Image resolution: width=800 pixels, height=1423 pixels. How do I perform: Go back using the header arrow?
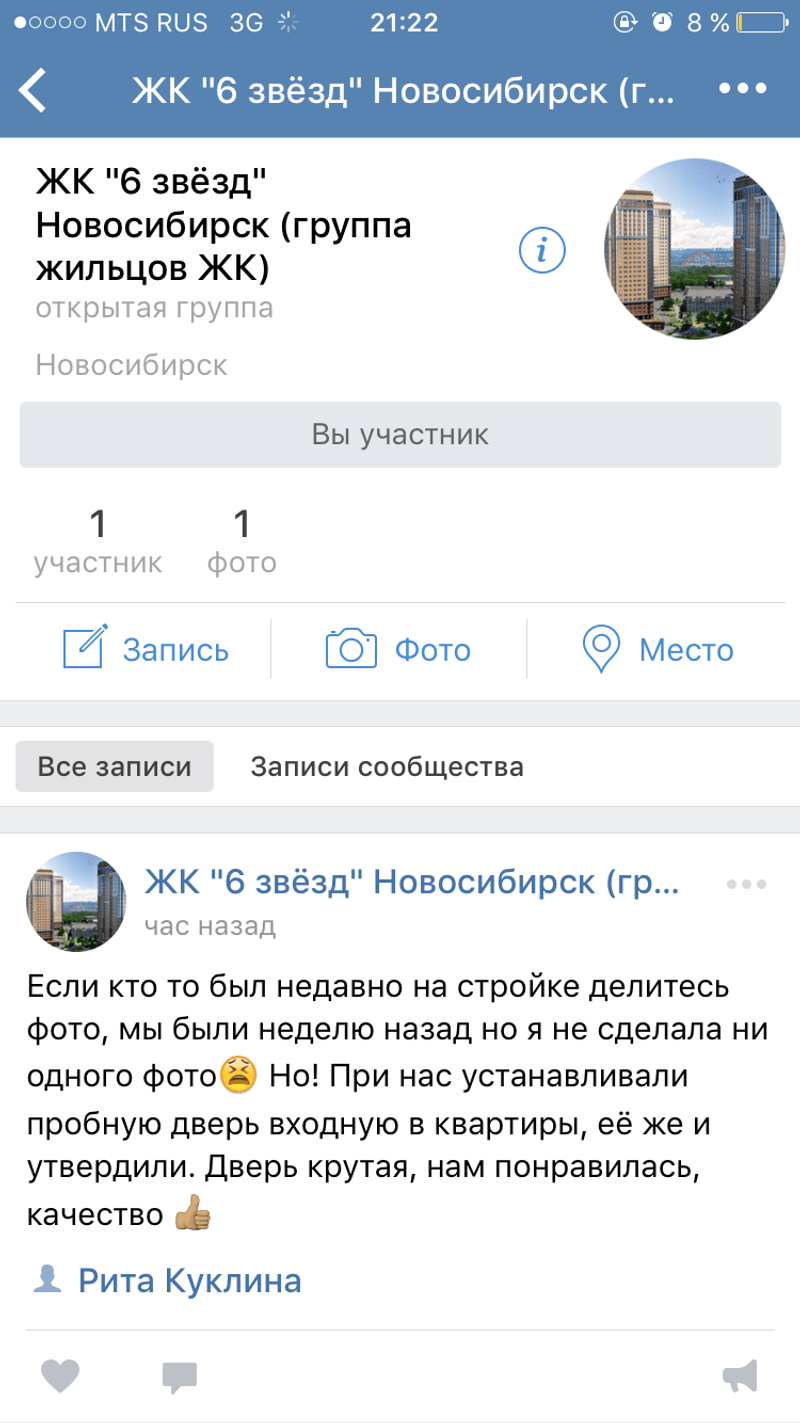[33, 91]
